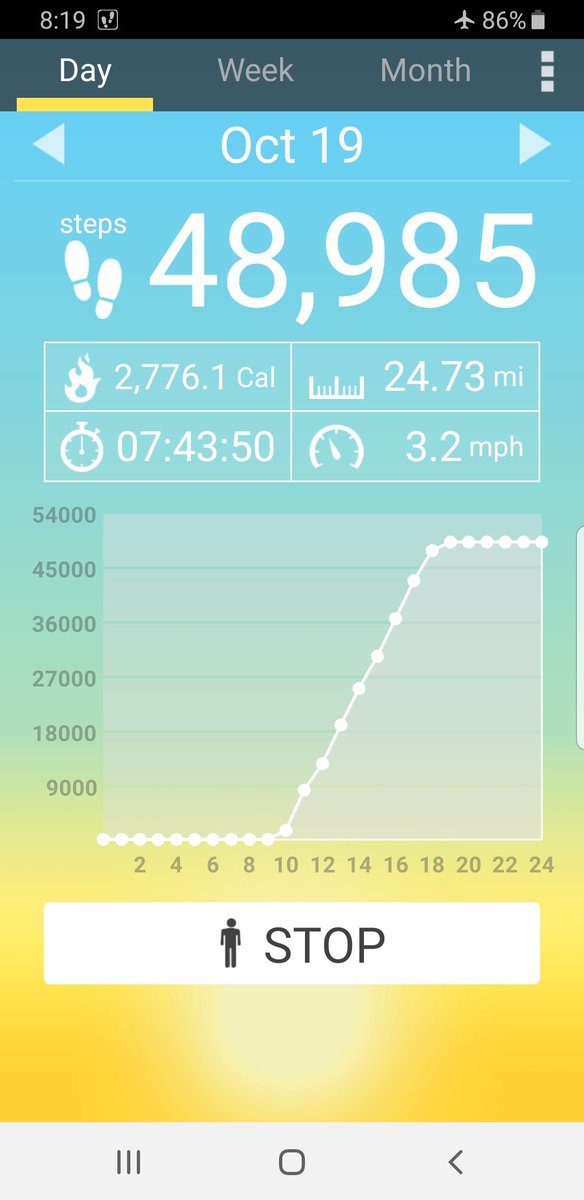Select the Day tab
The height and width of the screenshot is (1200, 584).
click(x=85, y=70)
